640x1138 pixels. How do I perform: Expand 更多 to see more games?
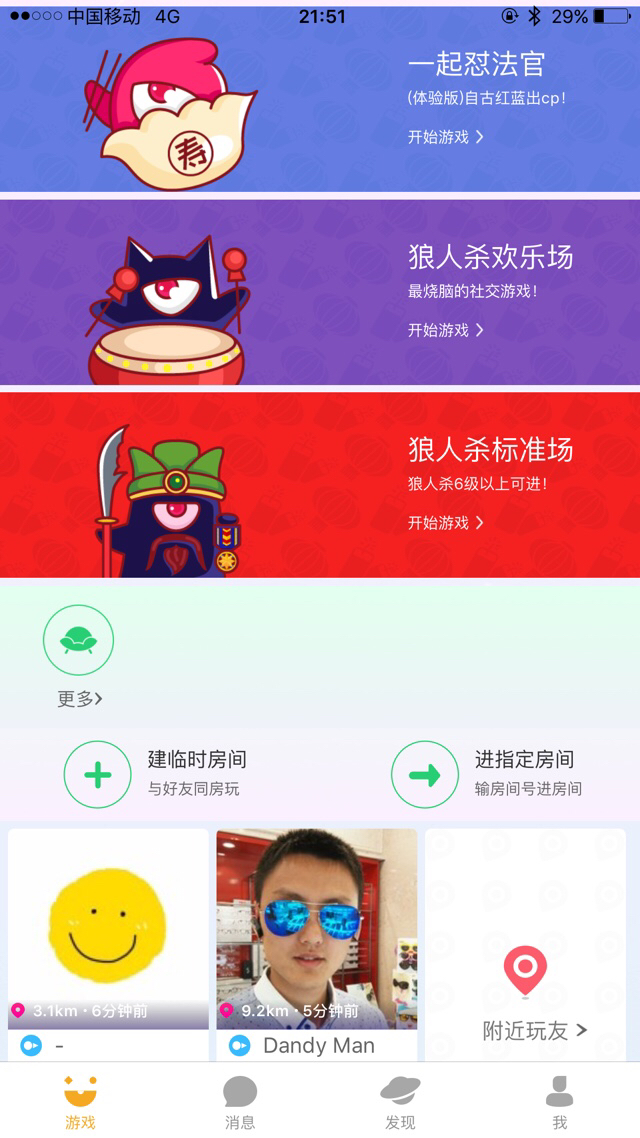pyautogui.click(x=80, y=699)
